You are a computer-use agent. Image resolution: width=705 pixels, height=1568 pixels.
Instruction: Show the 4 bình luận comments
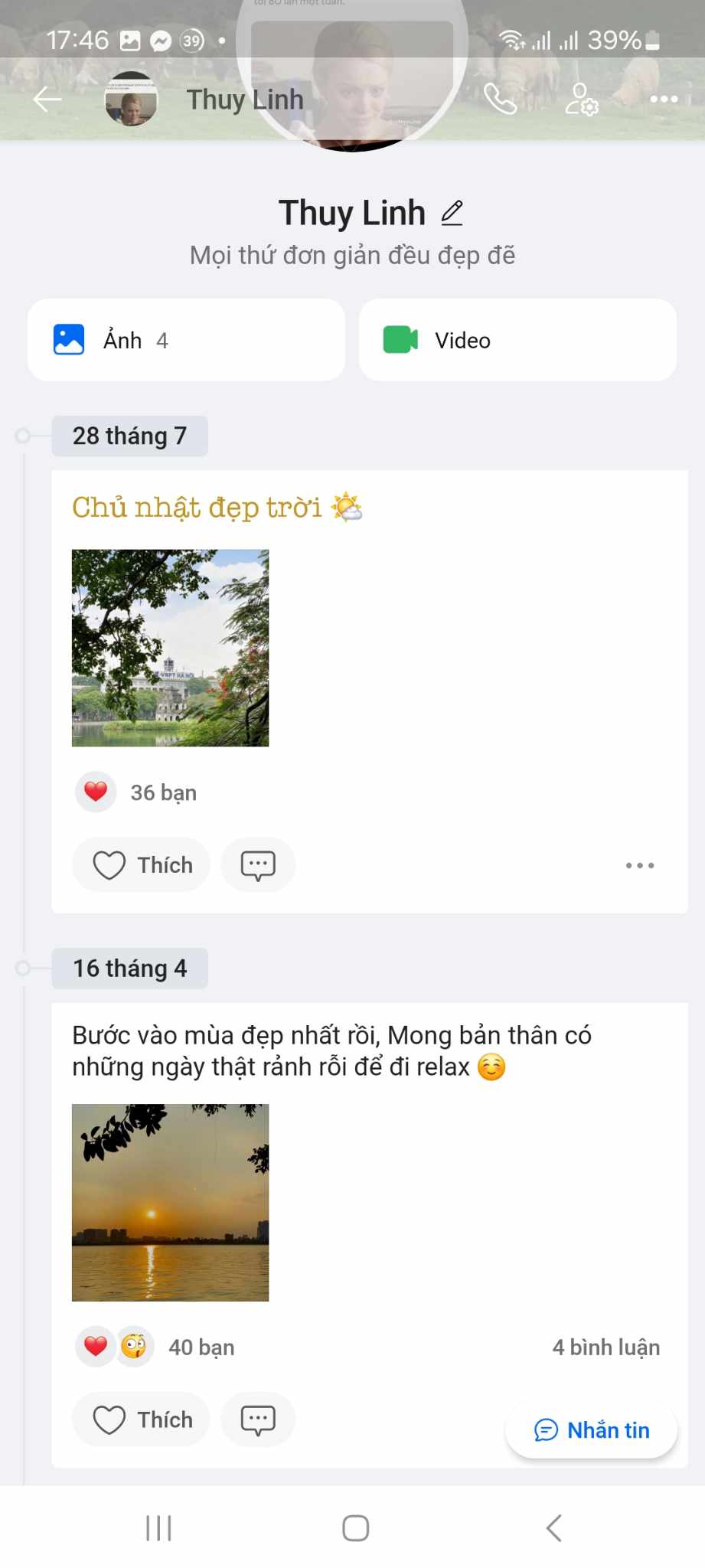[x=605, y=1347]
